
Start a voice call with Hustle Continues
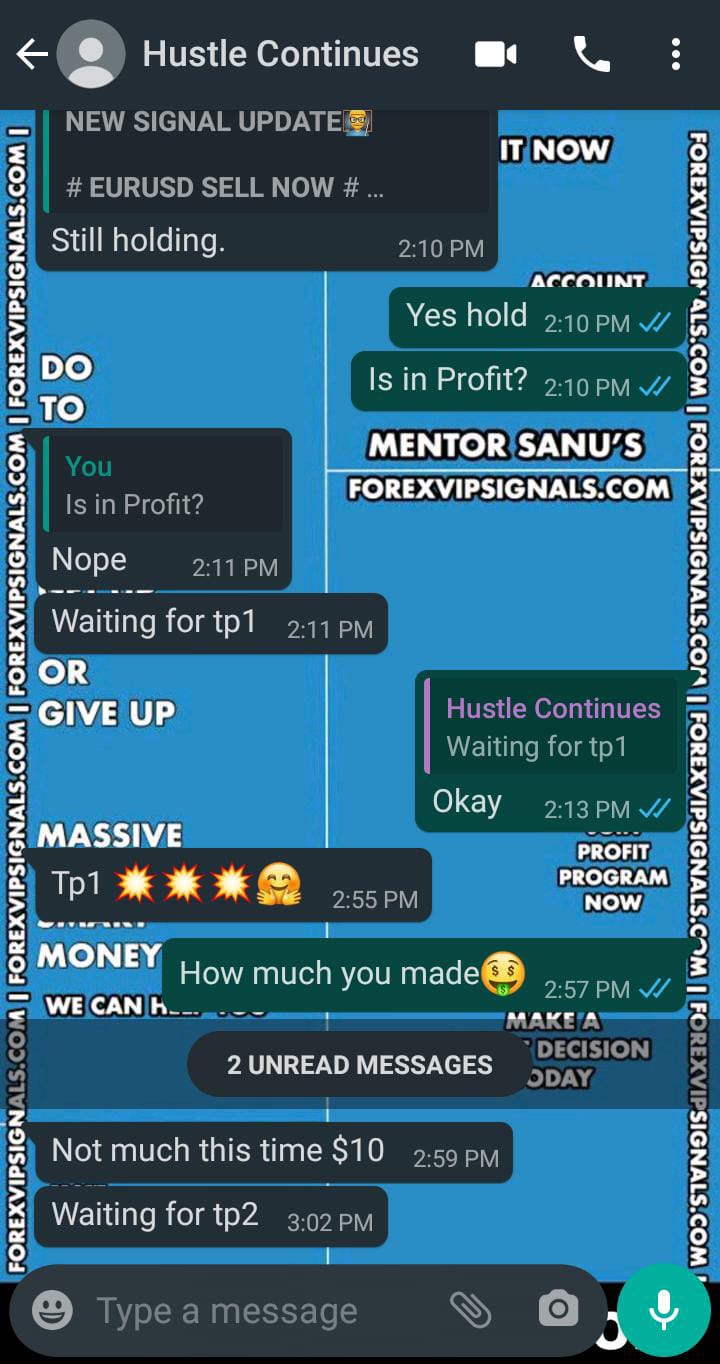[591, 54]
